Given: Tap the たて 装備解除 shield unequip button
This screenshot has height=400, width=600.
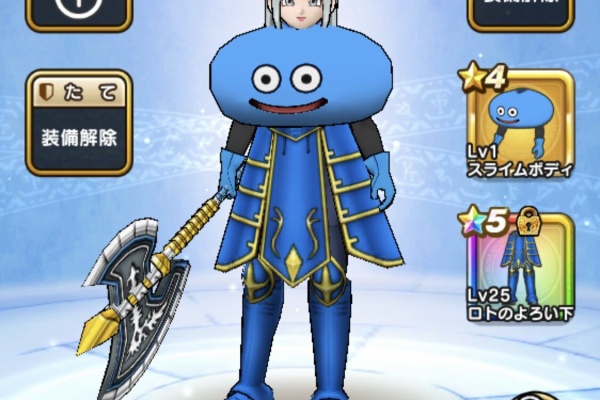Looking at the screenshot, I should pyautogui.click(x=79, y=123).
